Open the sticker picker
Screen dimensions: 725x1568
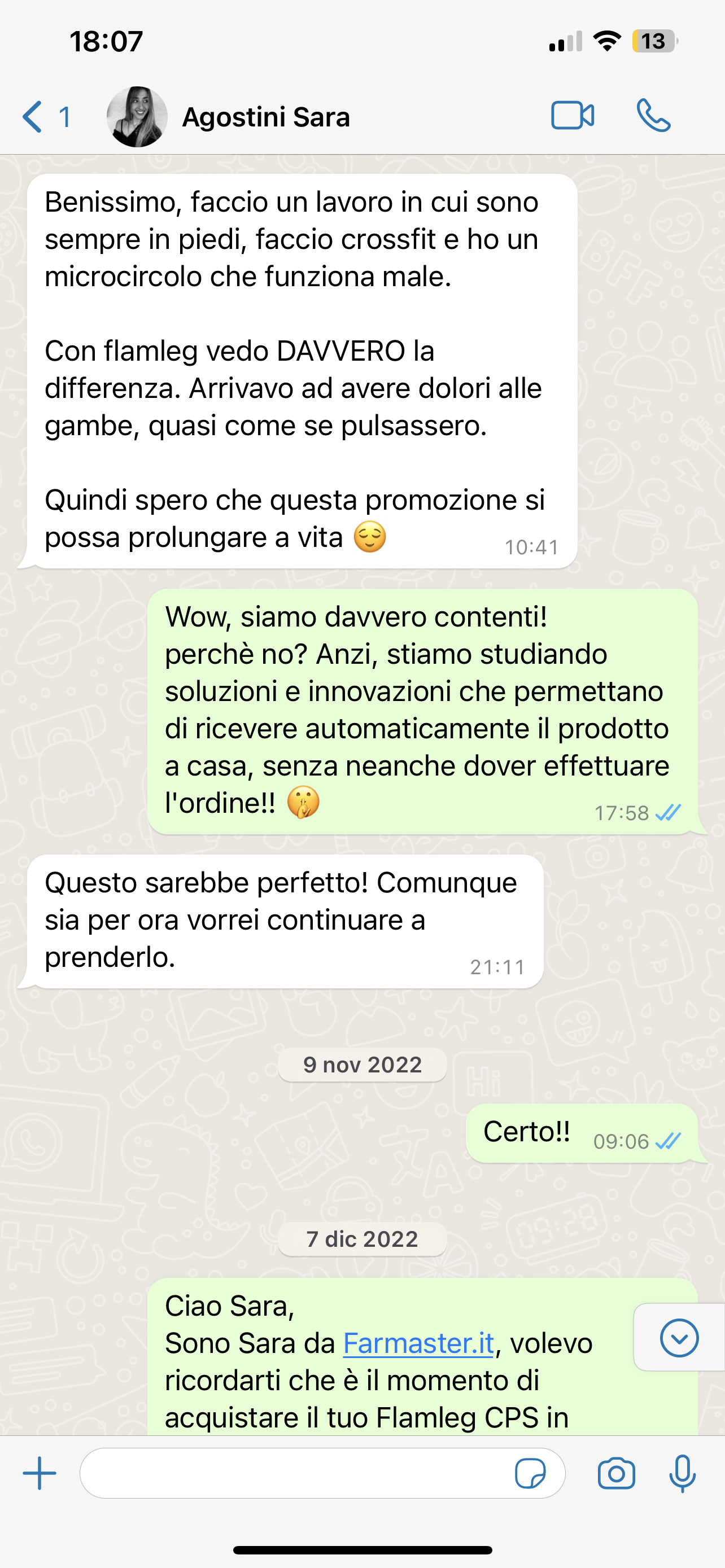point(530,1473)
